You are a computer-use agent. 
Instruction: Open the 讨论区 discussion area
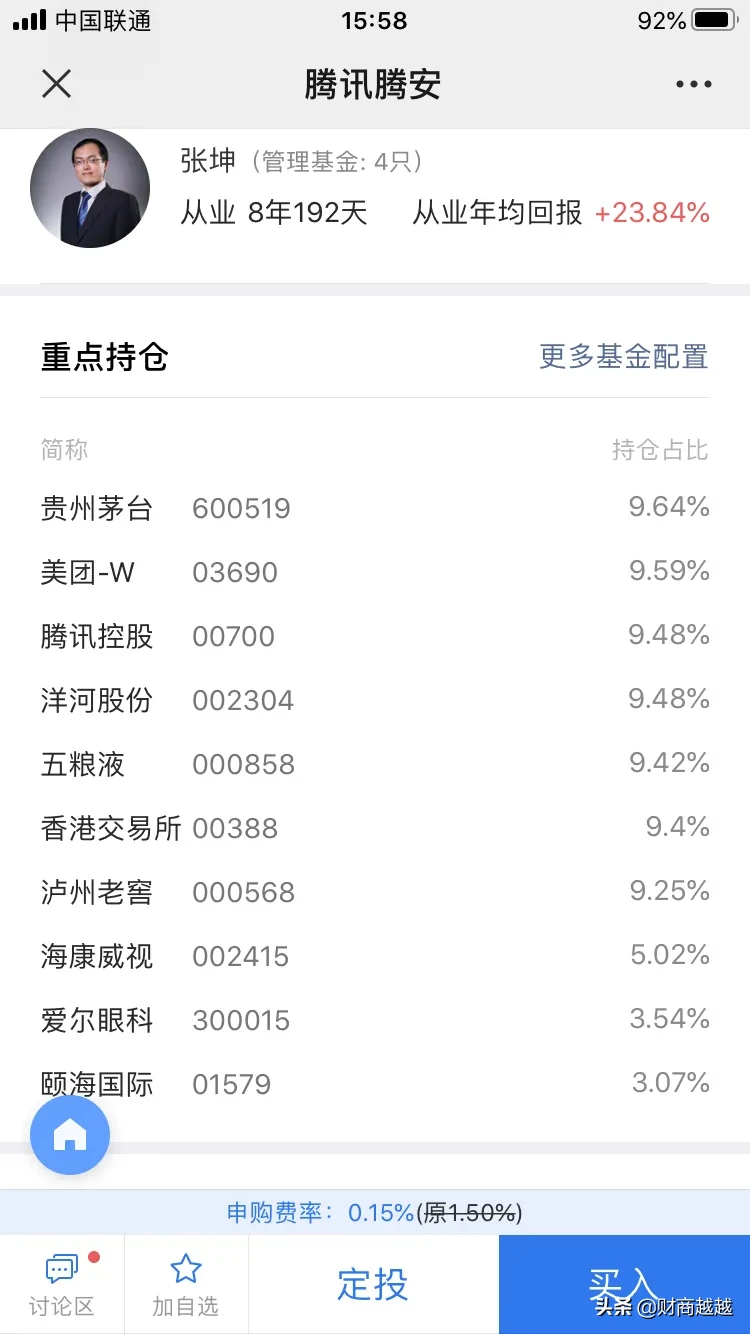[62, 1284]
